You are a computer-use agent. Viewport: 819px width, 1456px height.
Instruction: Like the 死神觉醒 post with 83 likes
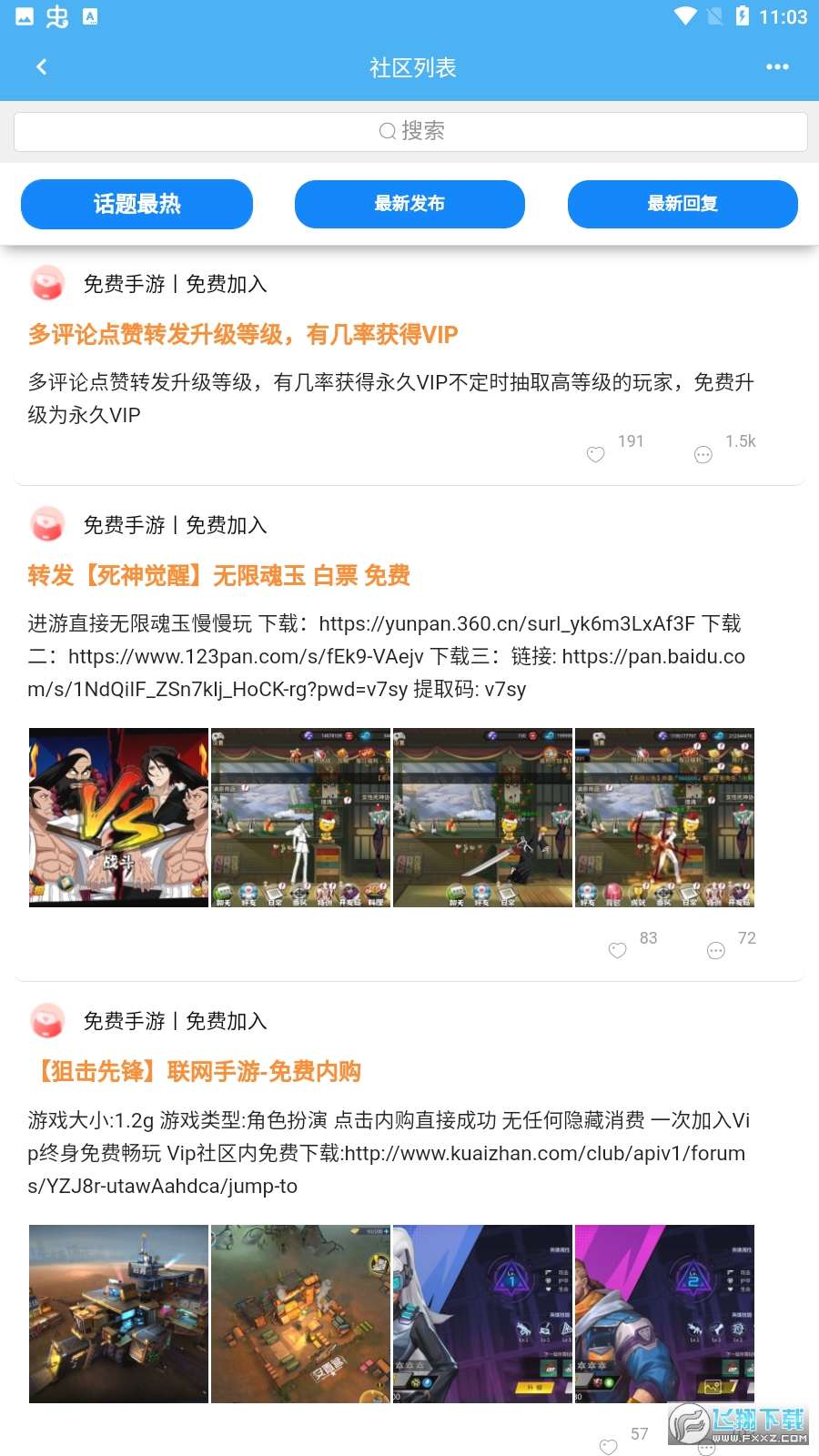[x=618, y=950]
